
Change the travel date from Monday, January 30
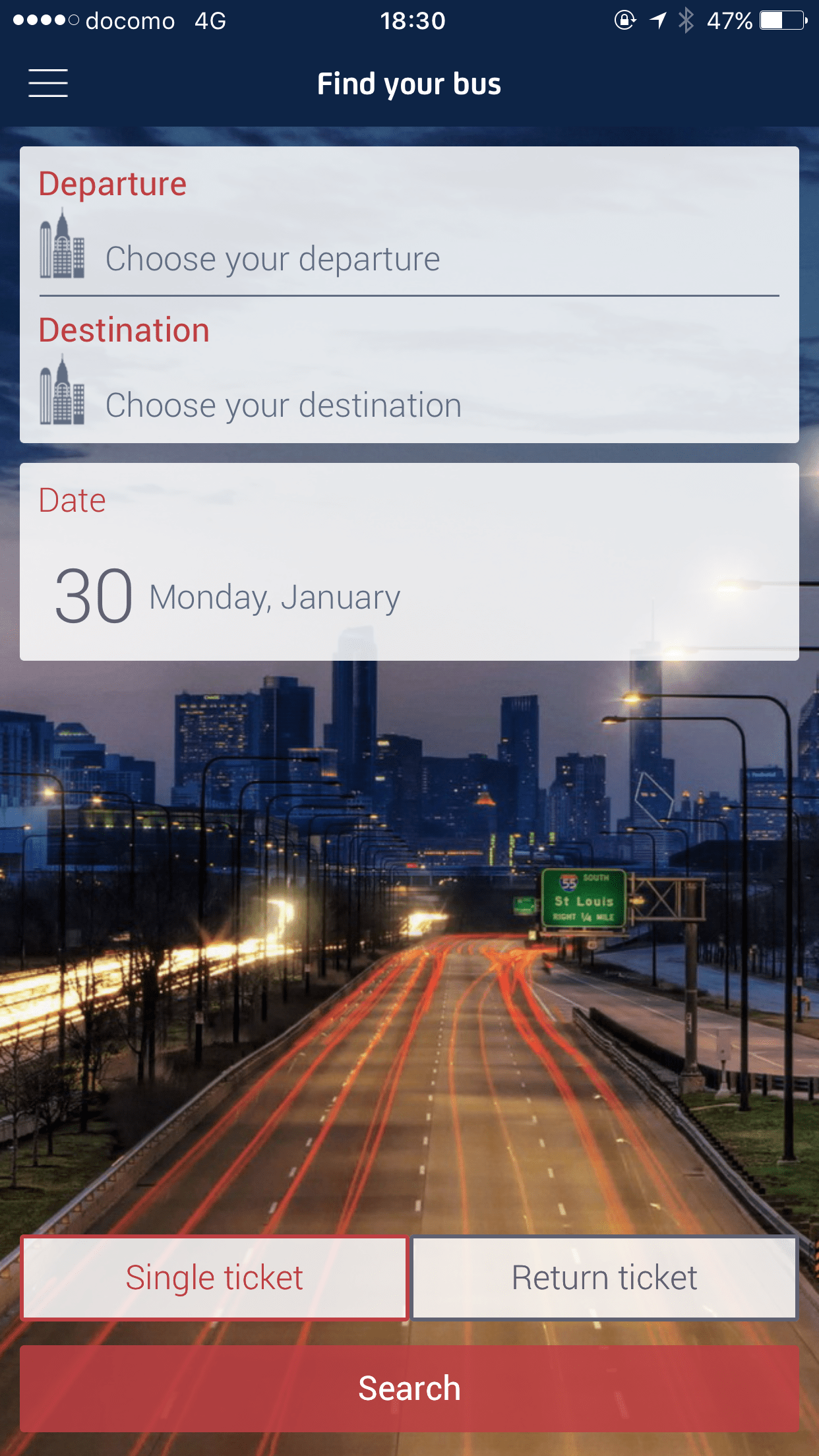pos(228,597)
